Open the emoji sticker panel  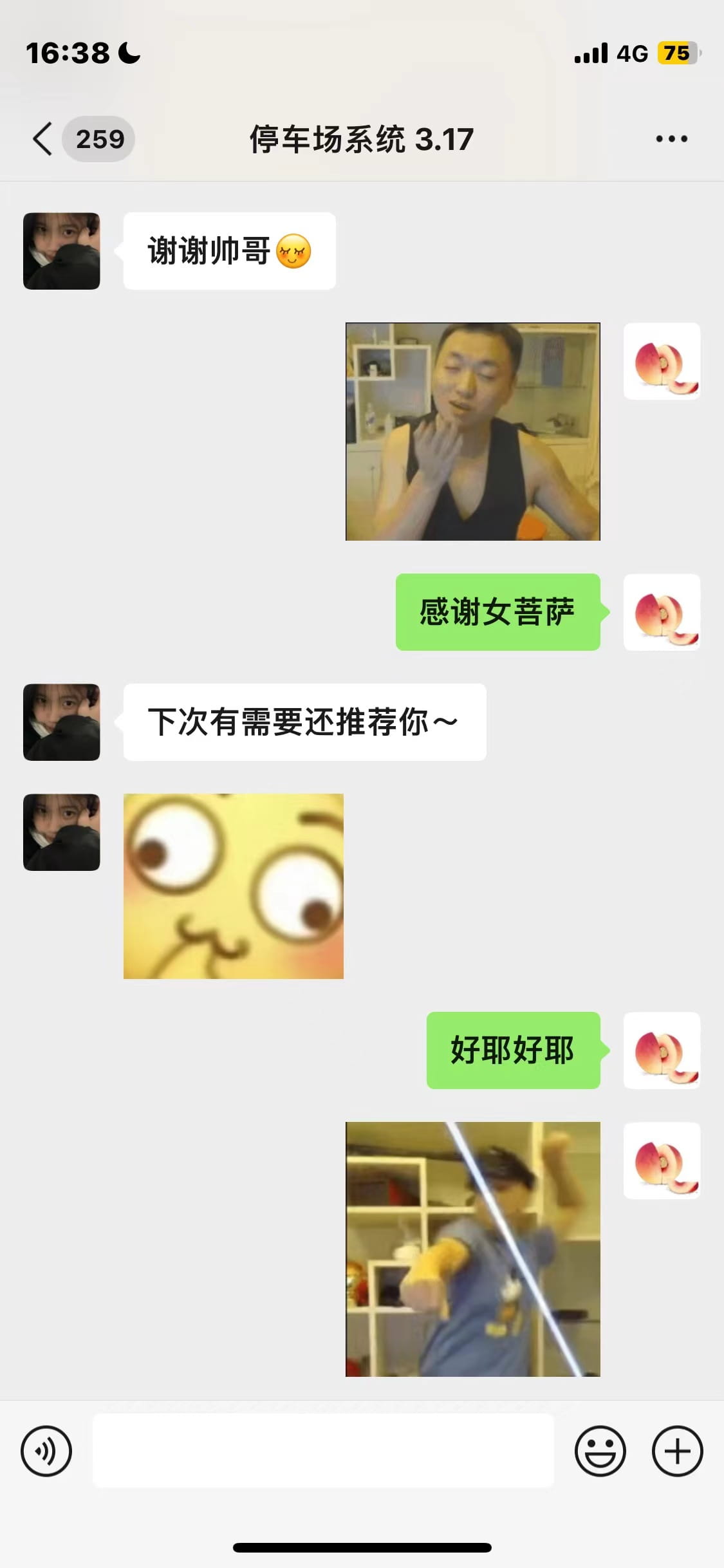[600, 1451]
